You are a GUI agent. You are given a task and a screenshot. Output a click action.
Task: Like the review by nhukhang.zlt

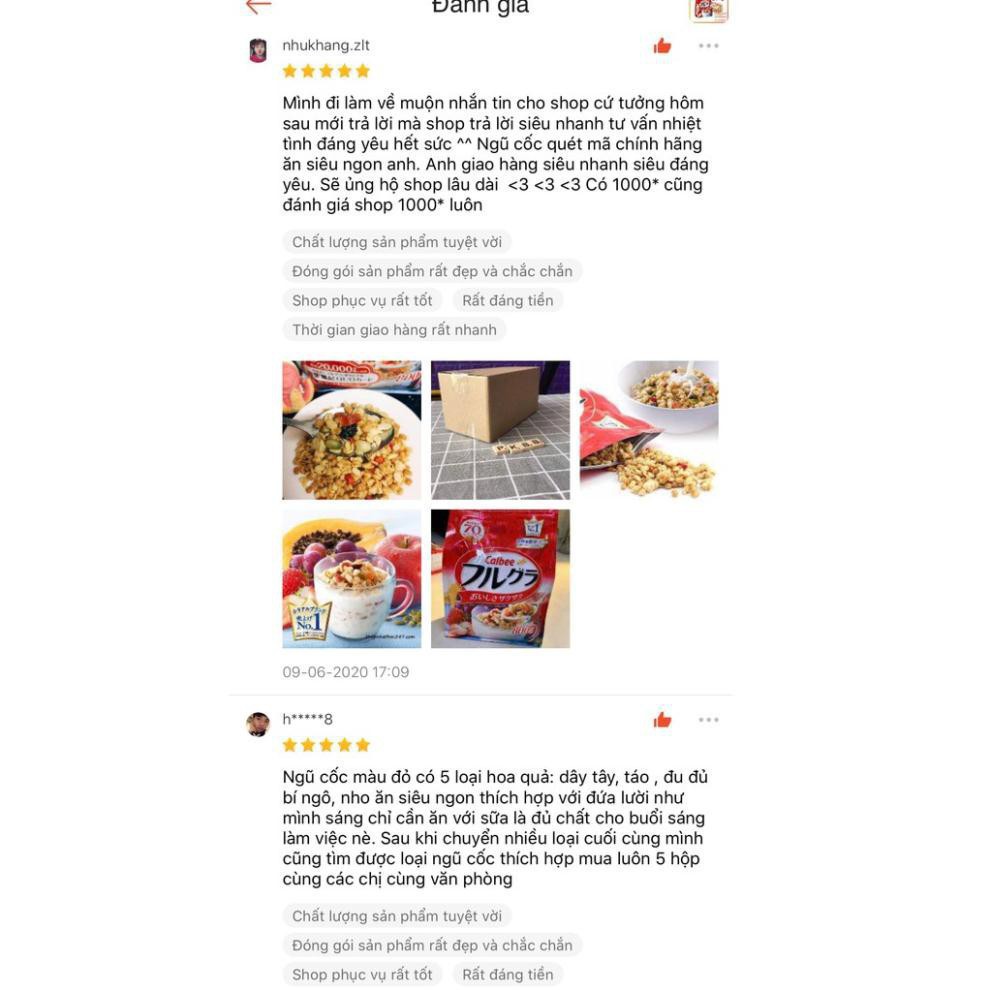pyautogui.click(x=662, y=46)
